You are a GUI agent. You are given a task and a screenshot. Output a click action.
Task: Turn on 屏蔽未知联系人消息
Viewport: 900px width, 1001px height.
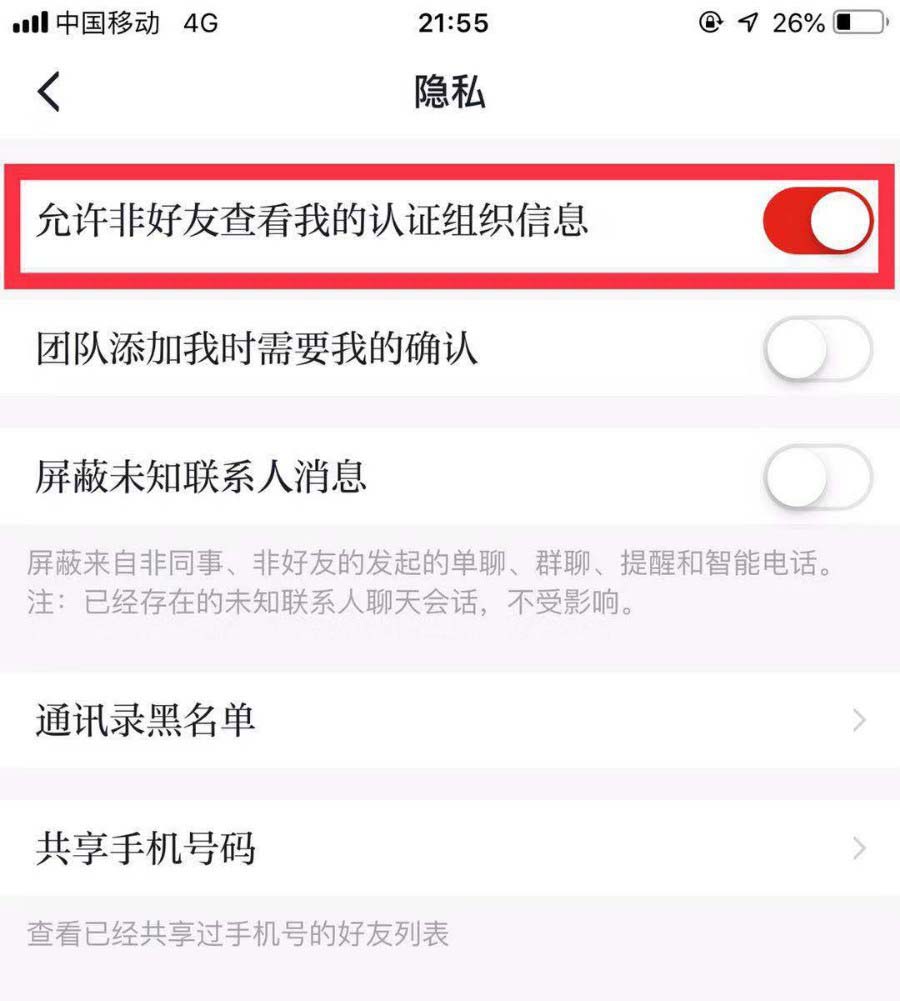click(817, 478)
